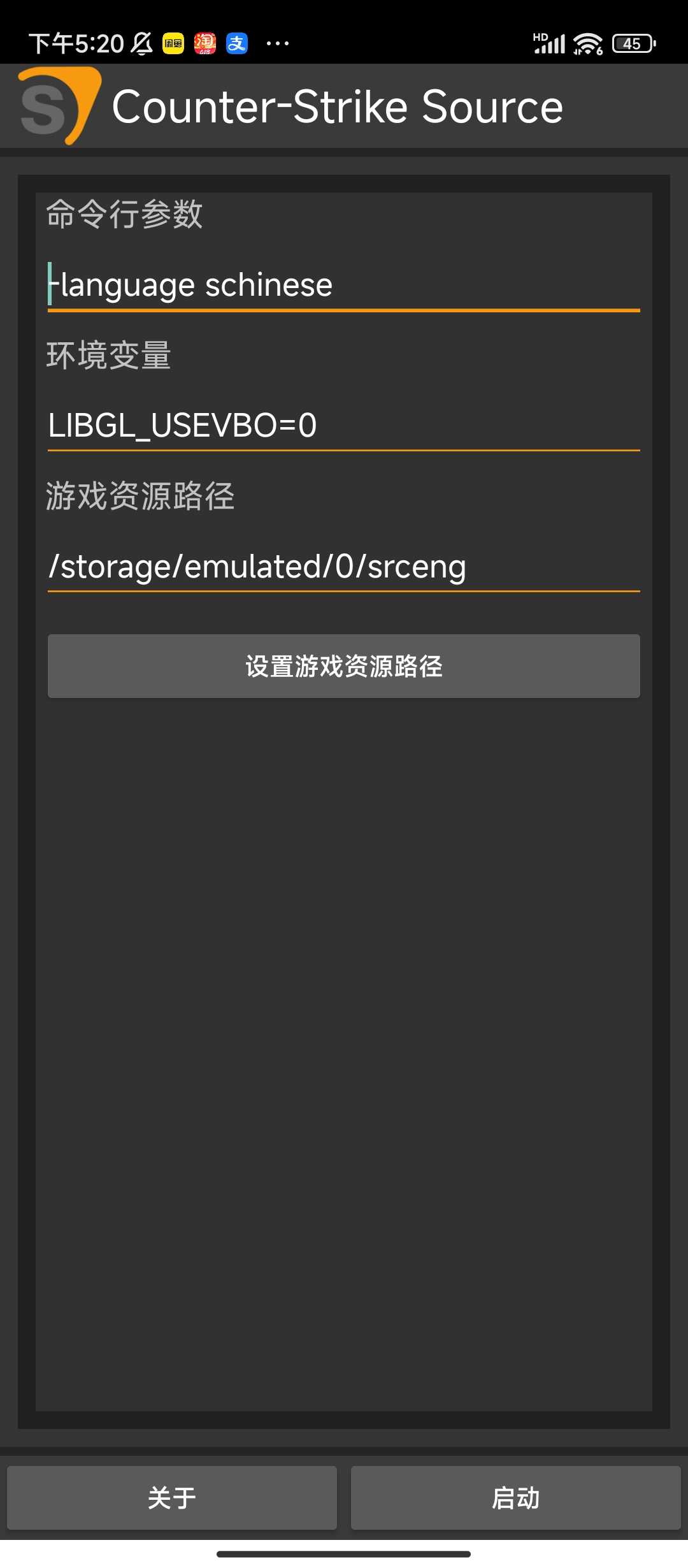688x1568 pixels.
Task: Launch the game with 启动
Action: point(516,1498)
